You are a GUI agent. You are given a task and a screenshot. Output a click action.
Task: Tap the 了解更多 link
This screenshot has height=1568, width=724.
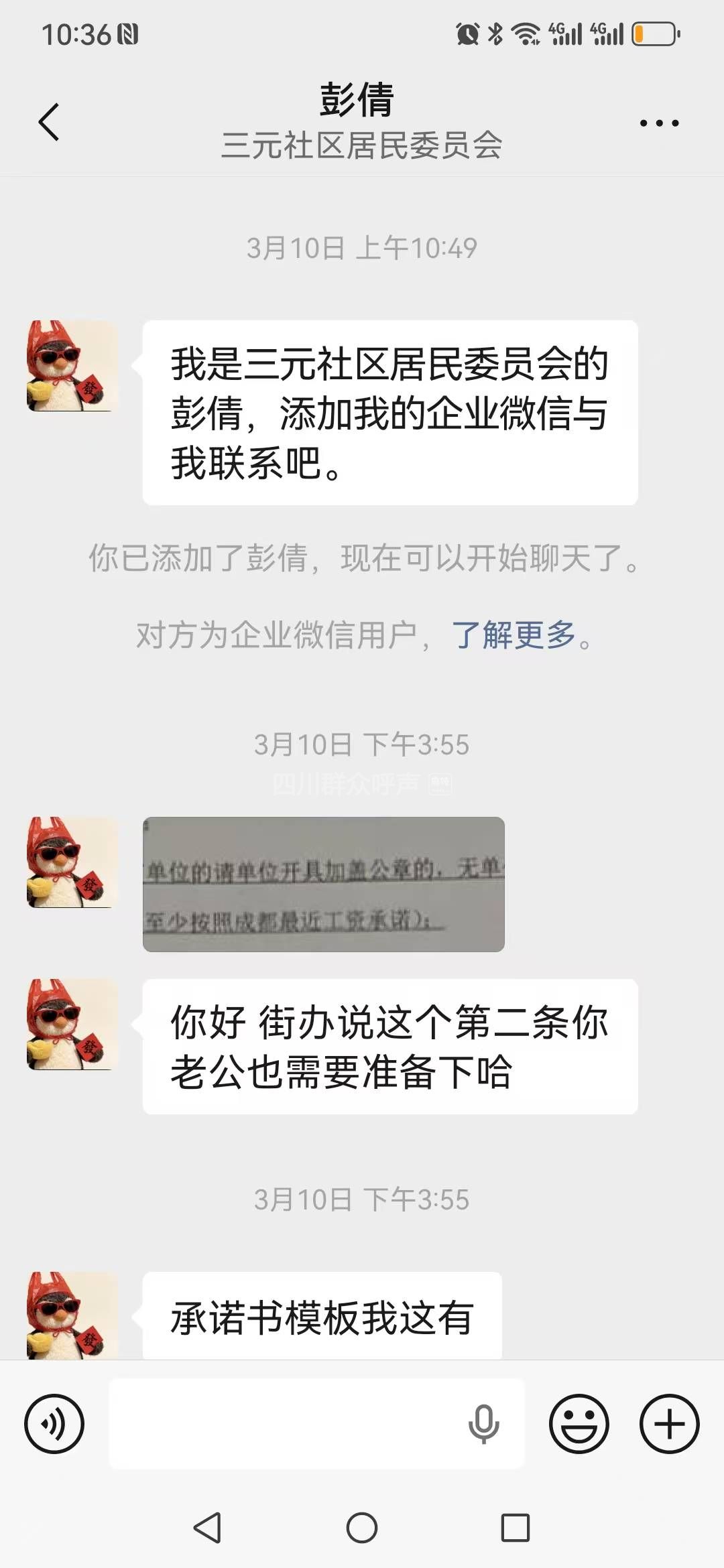(x=514, y=635)
